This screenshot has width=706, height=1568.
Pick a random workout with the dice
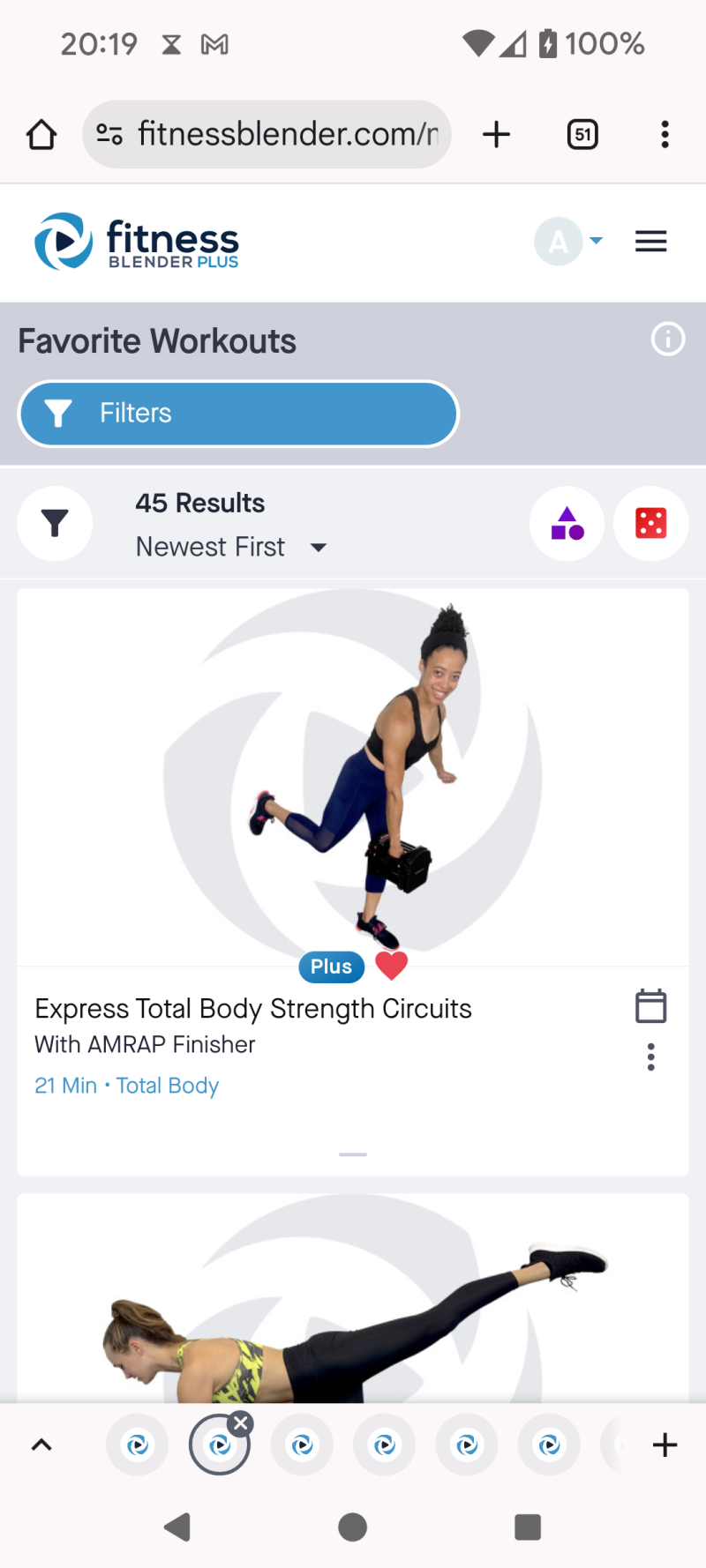[650, 524]
